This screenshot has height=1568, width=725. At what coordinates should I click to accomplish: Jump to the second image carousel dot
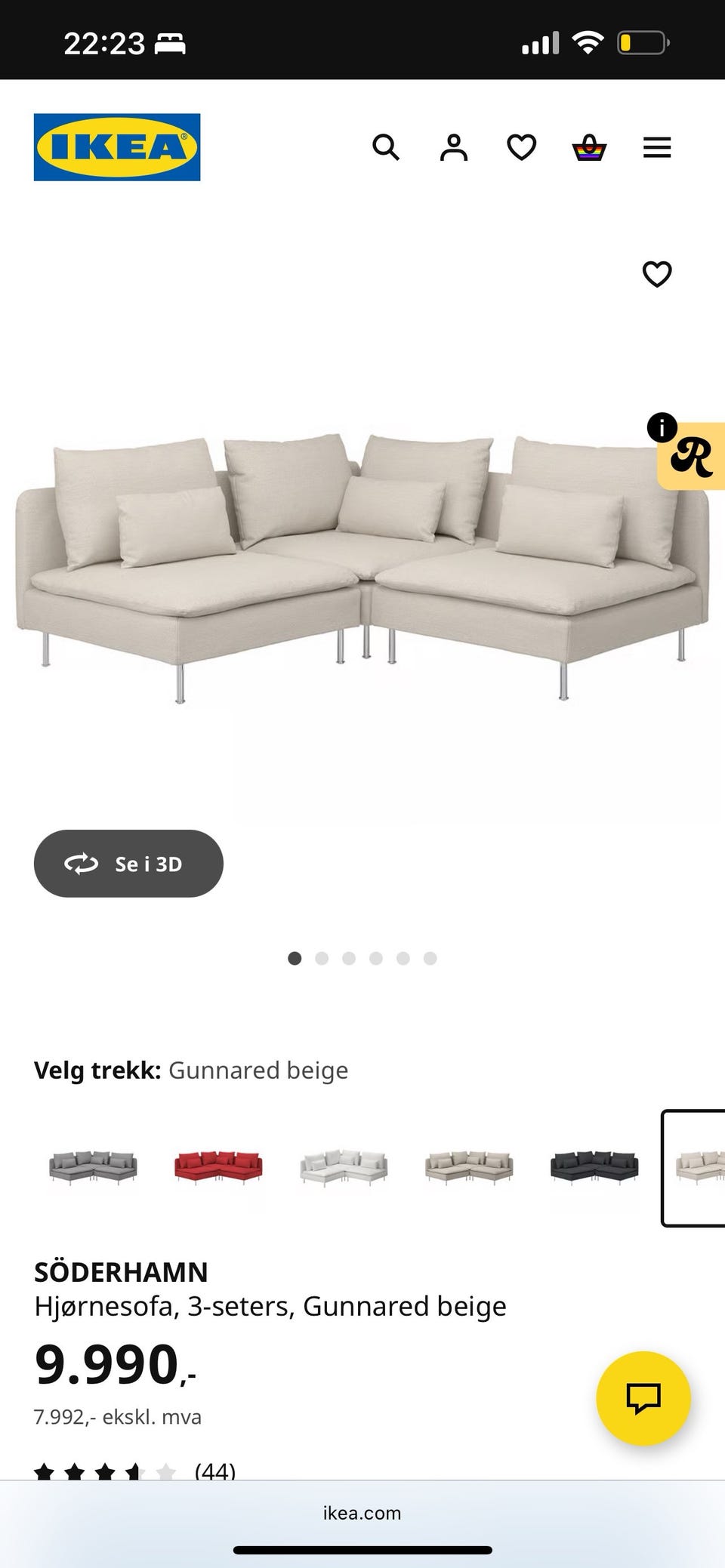(322, 957)
